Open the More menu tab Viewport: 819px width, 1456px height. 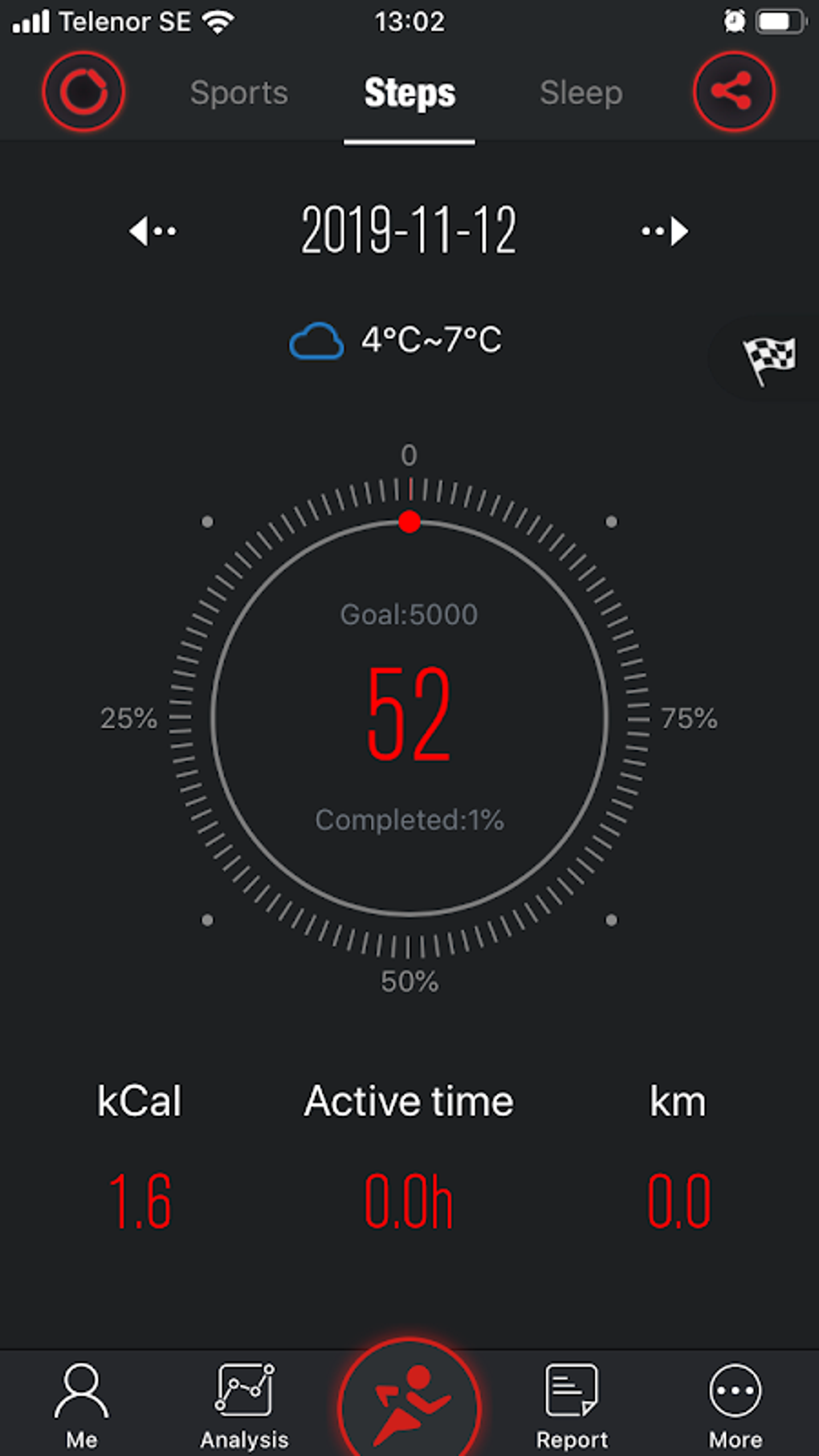coord(735,1405)
